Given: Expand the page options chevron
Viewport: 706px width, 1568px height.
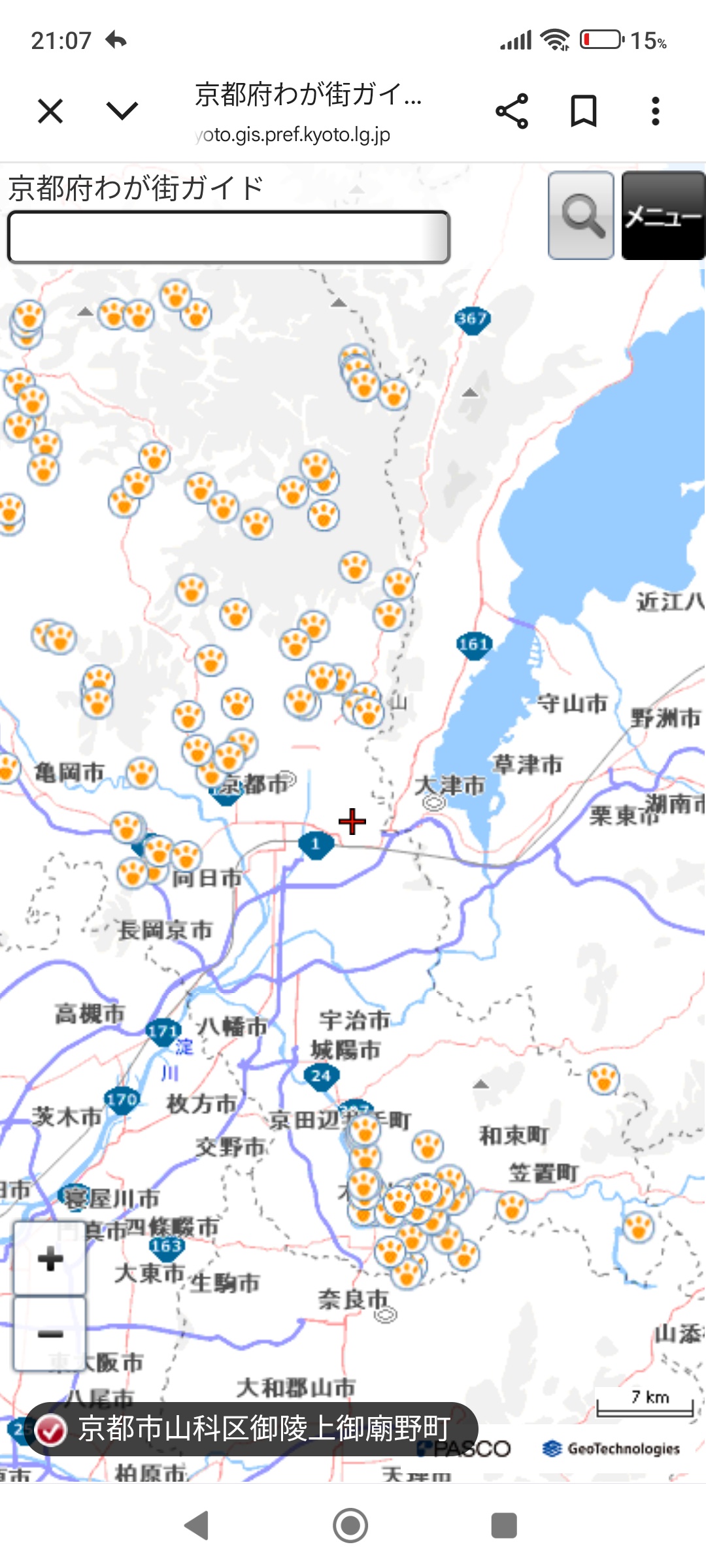Looking at the screenshot, I should point(122,111).
